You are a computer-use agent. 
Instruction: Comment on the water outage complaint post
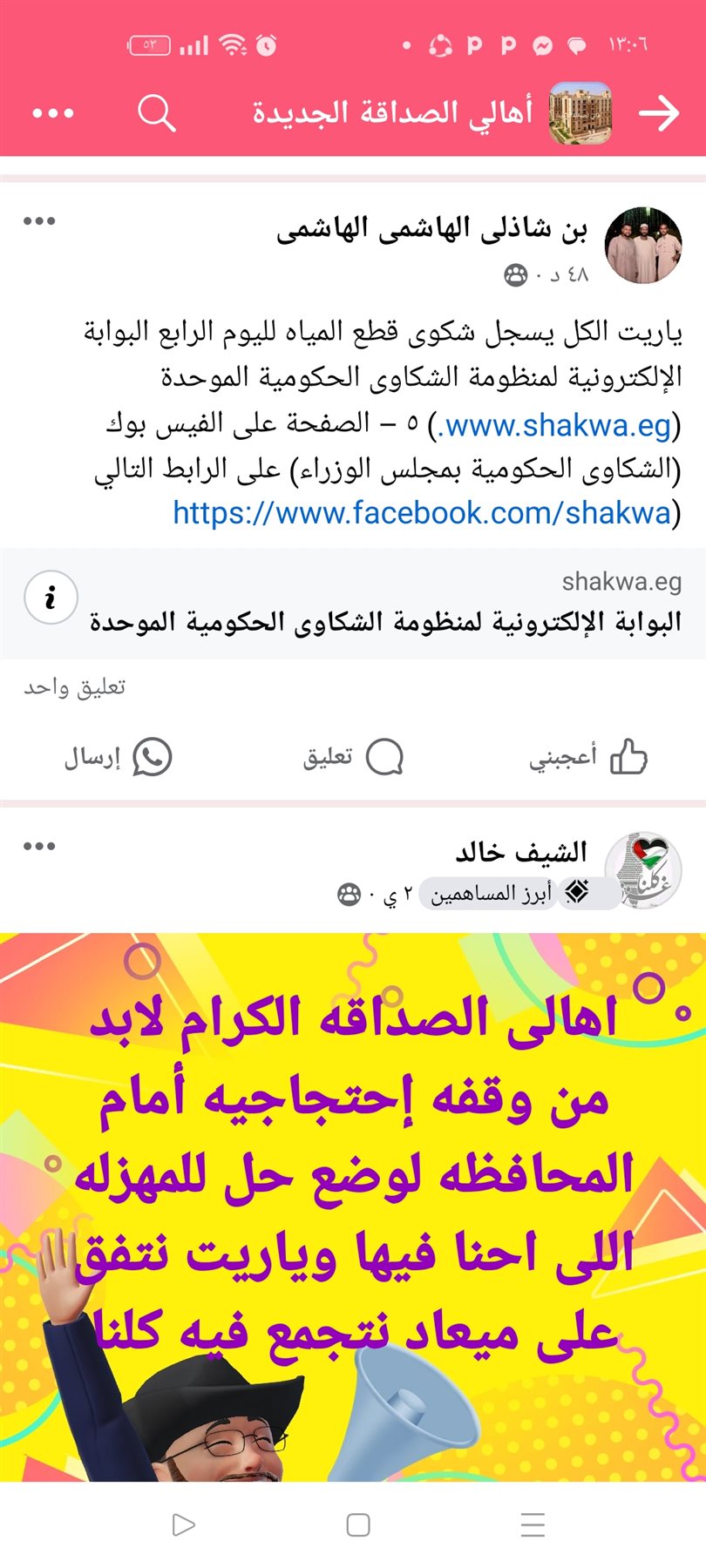[353, 757]
